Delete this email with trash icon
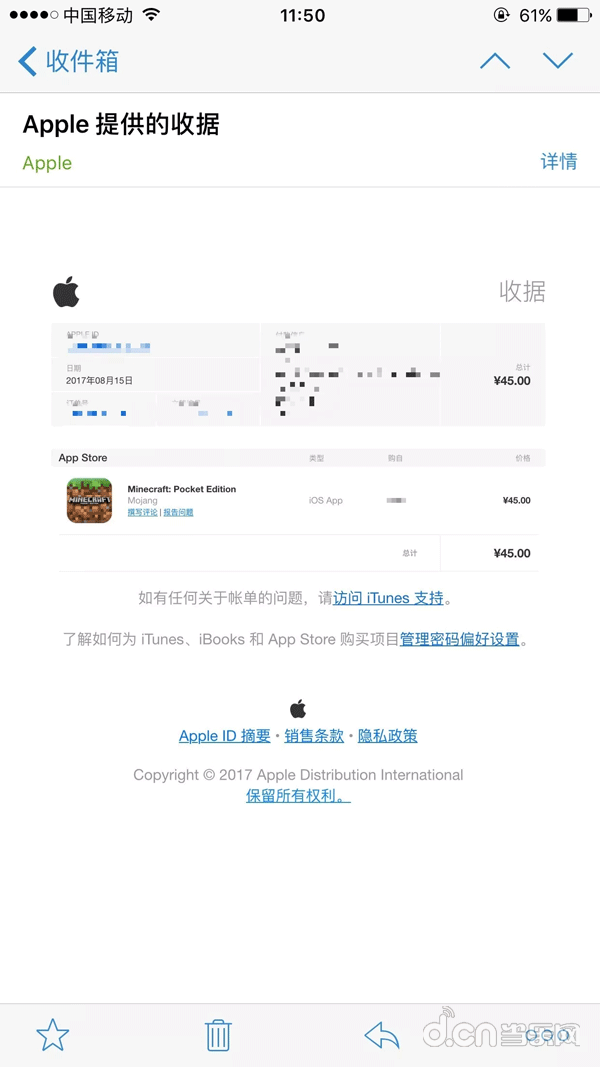 218,1035
